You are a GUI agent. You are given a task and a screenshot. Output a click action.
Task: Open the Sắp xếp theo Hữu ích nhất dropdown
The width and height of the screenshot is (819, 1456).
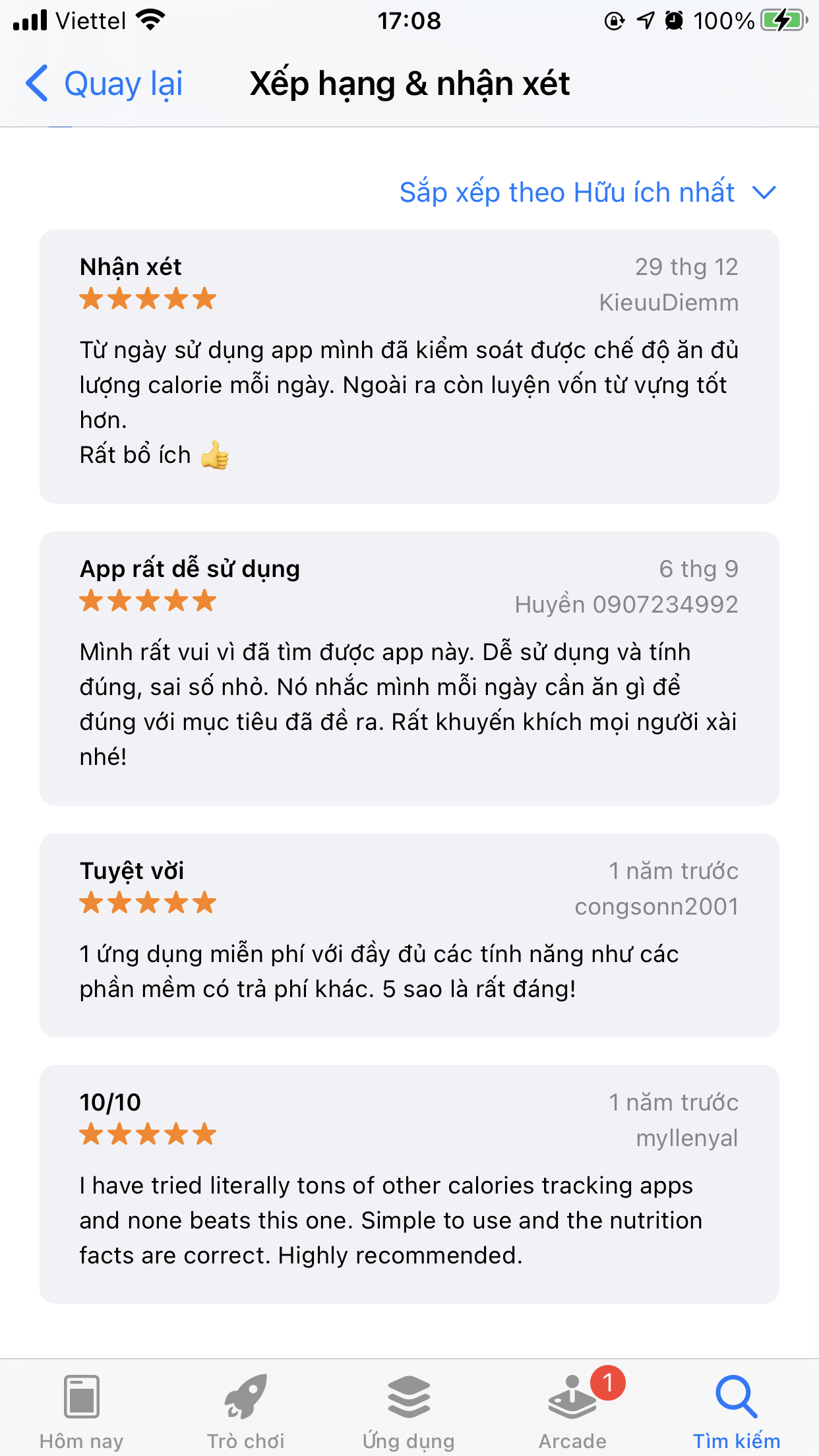click(x=588, y=193)
